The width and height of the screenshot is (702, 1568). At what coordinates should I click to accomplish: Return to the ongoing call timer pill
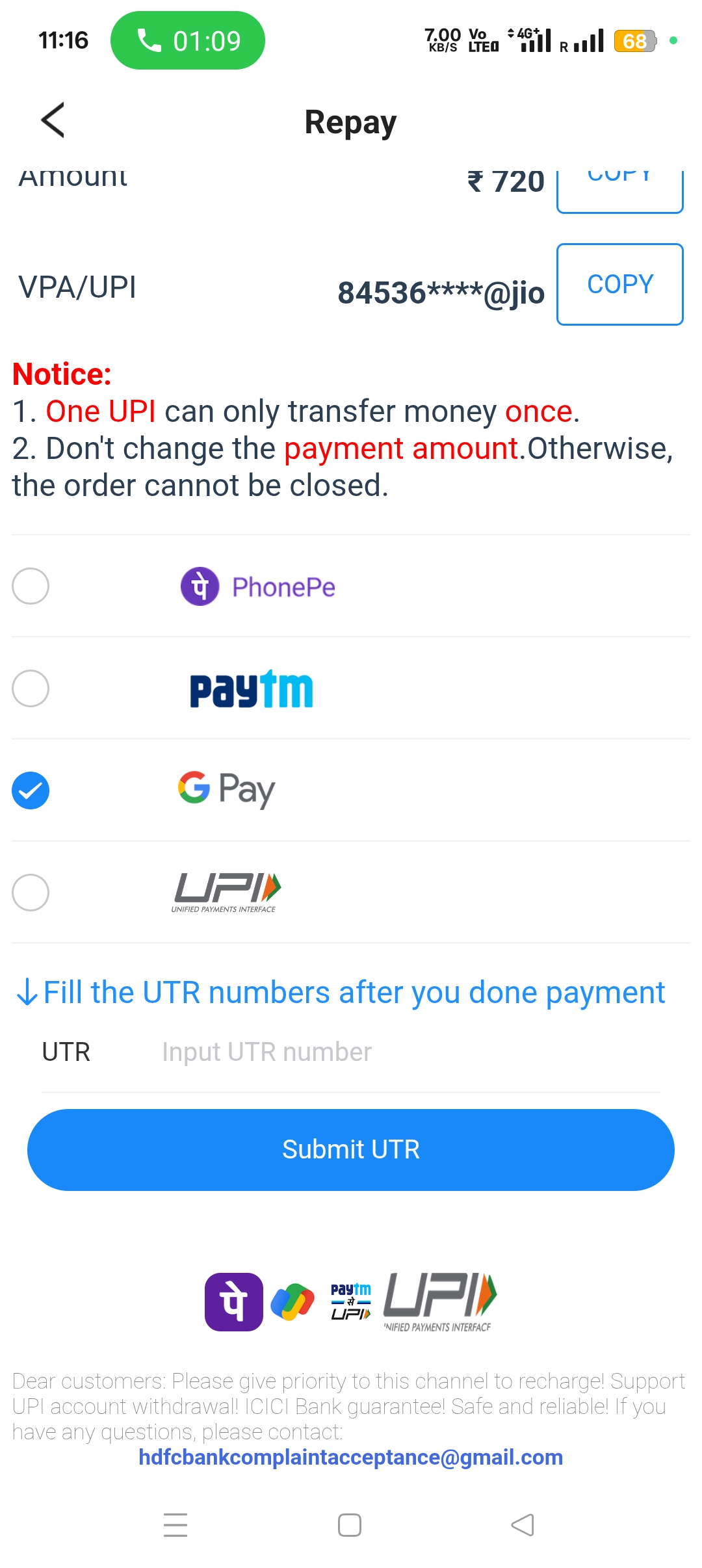(x=188, y=40)
